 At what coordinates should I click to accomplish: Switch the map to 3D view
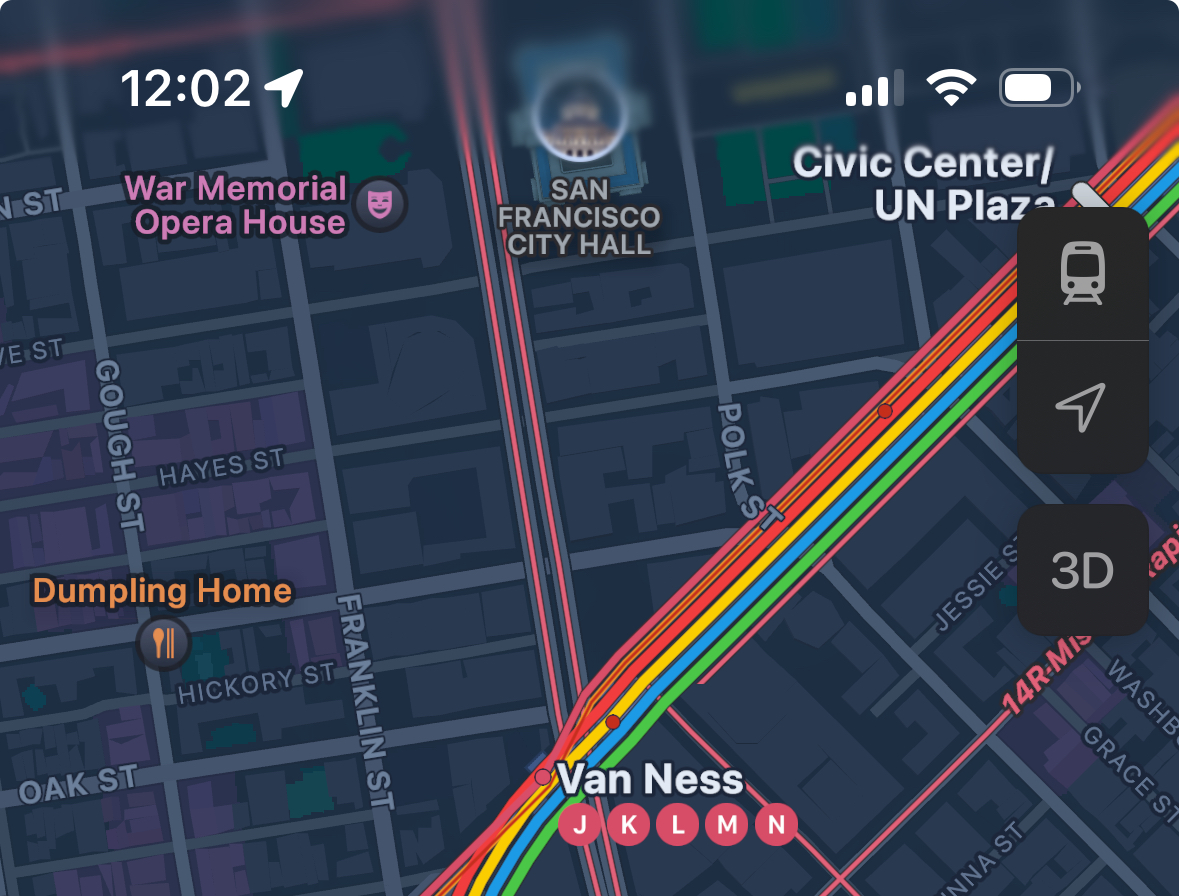click(x=1082, y=571)
